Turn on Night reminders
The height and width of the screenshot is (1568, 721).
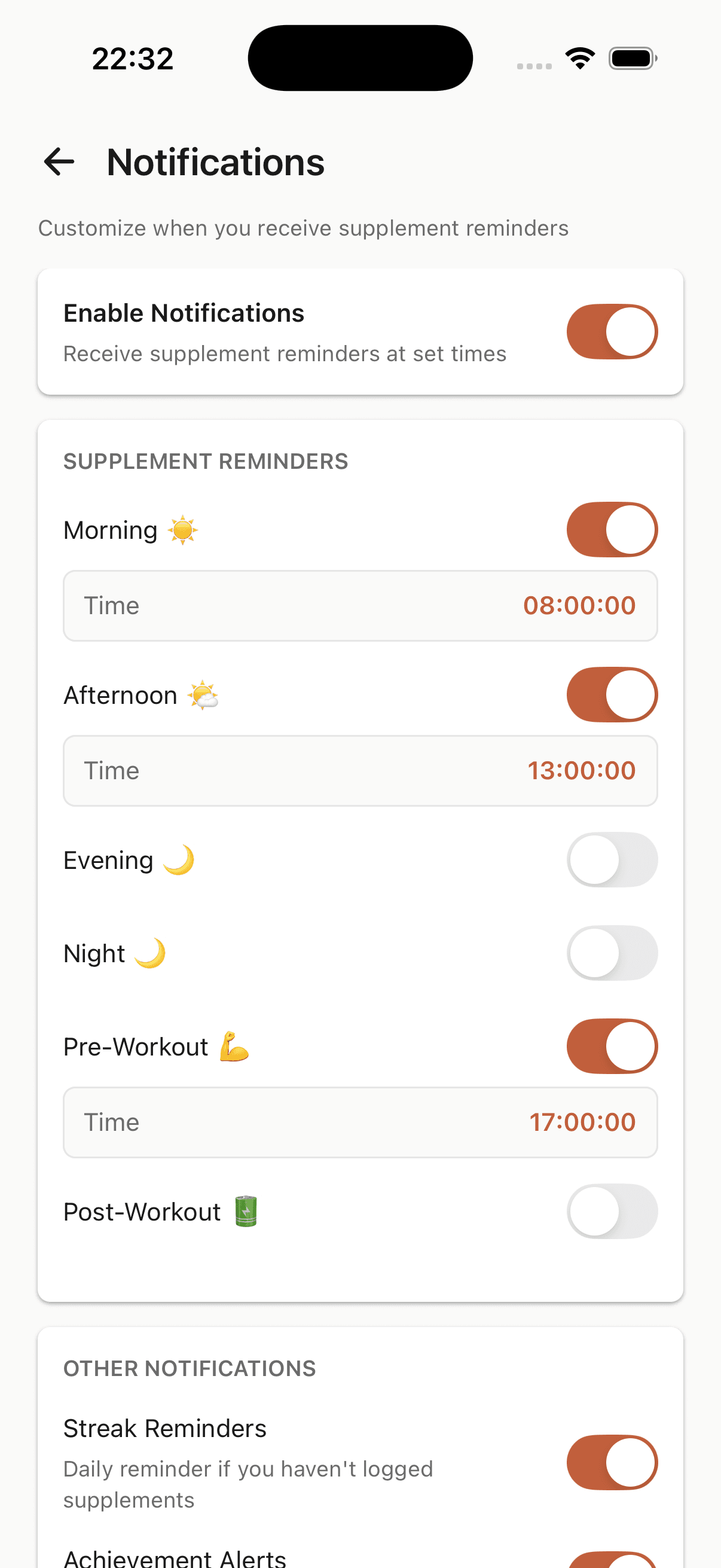[x=612, y=953]
